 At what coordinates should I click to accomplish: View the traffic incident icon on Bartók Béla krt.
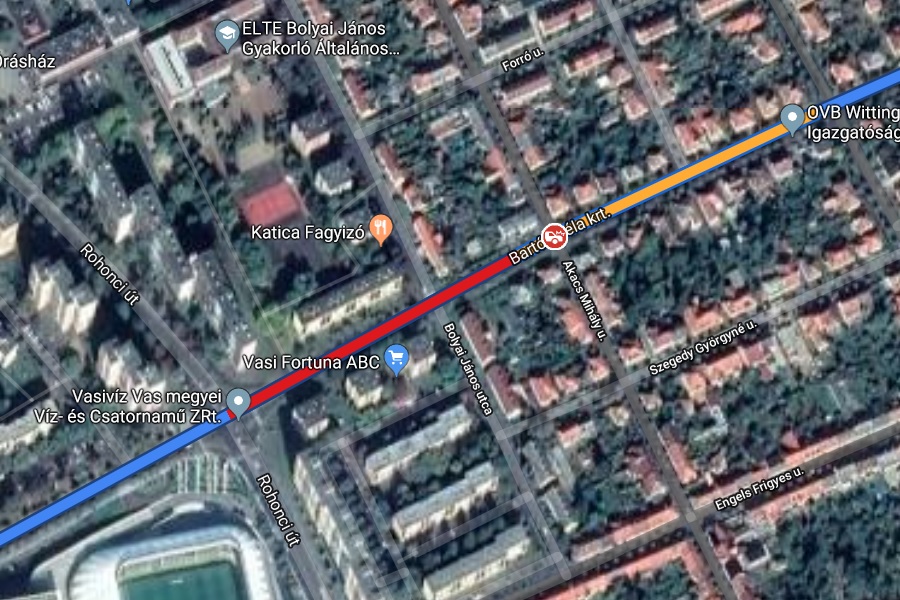pos(552,237)
